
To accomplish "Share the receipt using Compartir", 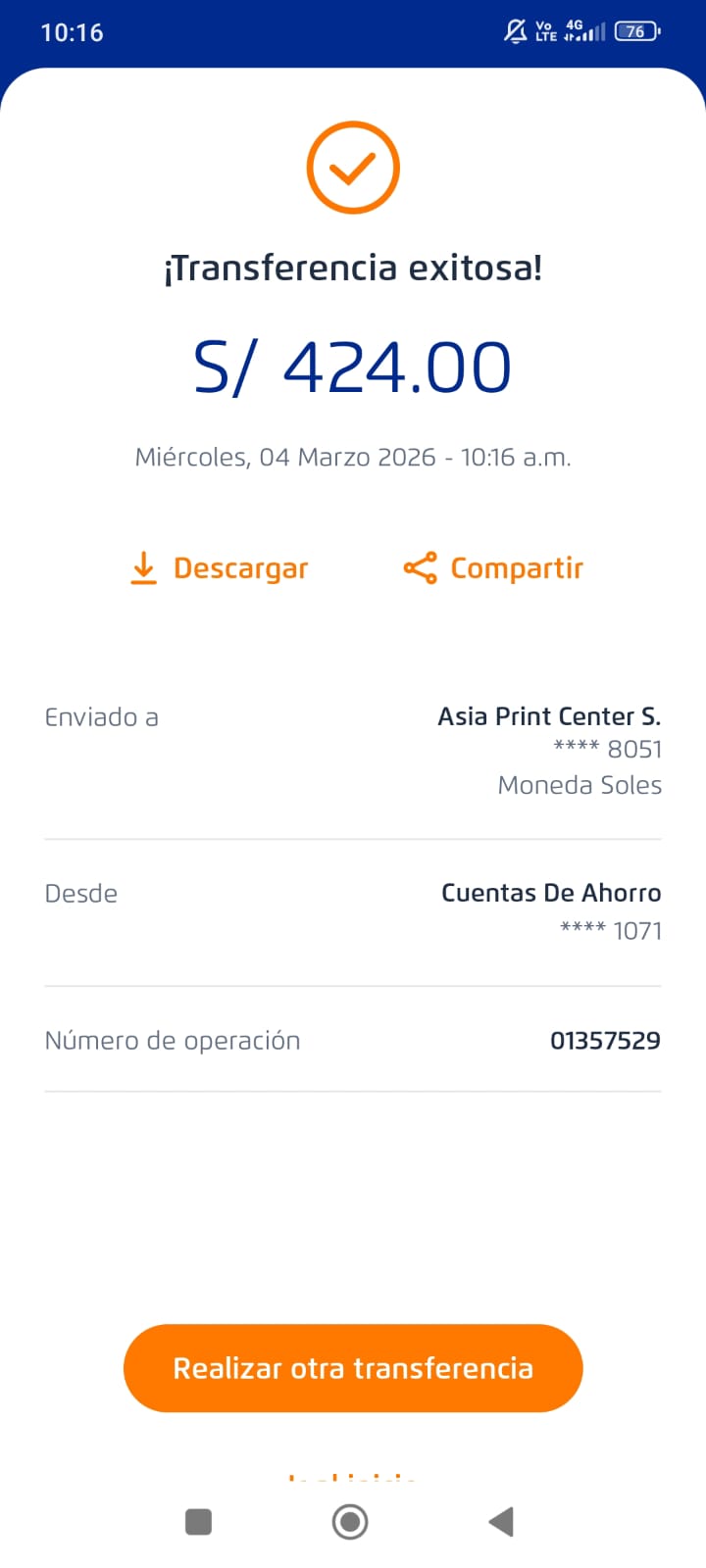I will click(x=493, y=568).
